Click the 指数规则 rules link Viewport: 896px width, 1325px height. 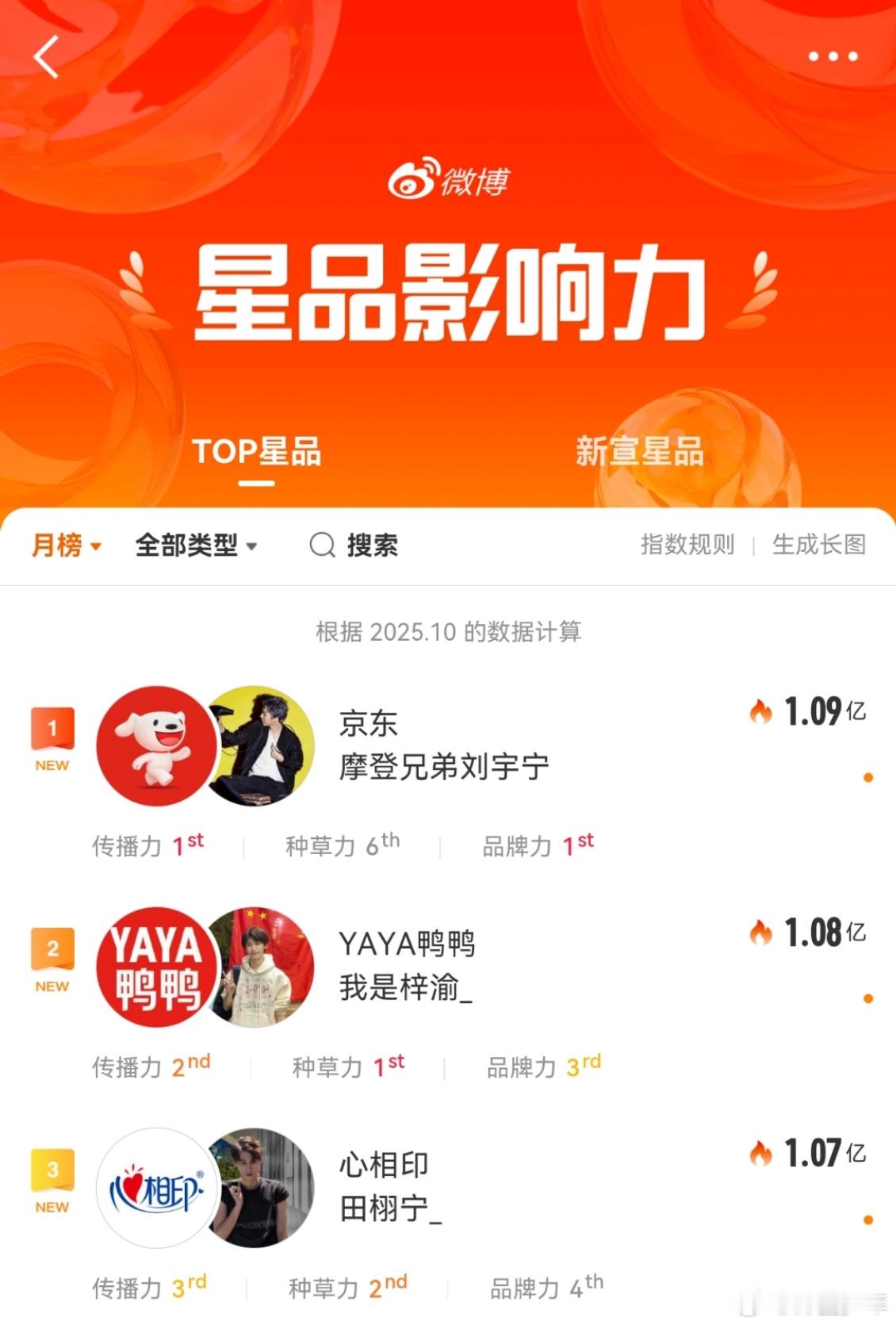[687, 545]
